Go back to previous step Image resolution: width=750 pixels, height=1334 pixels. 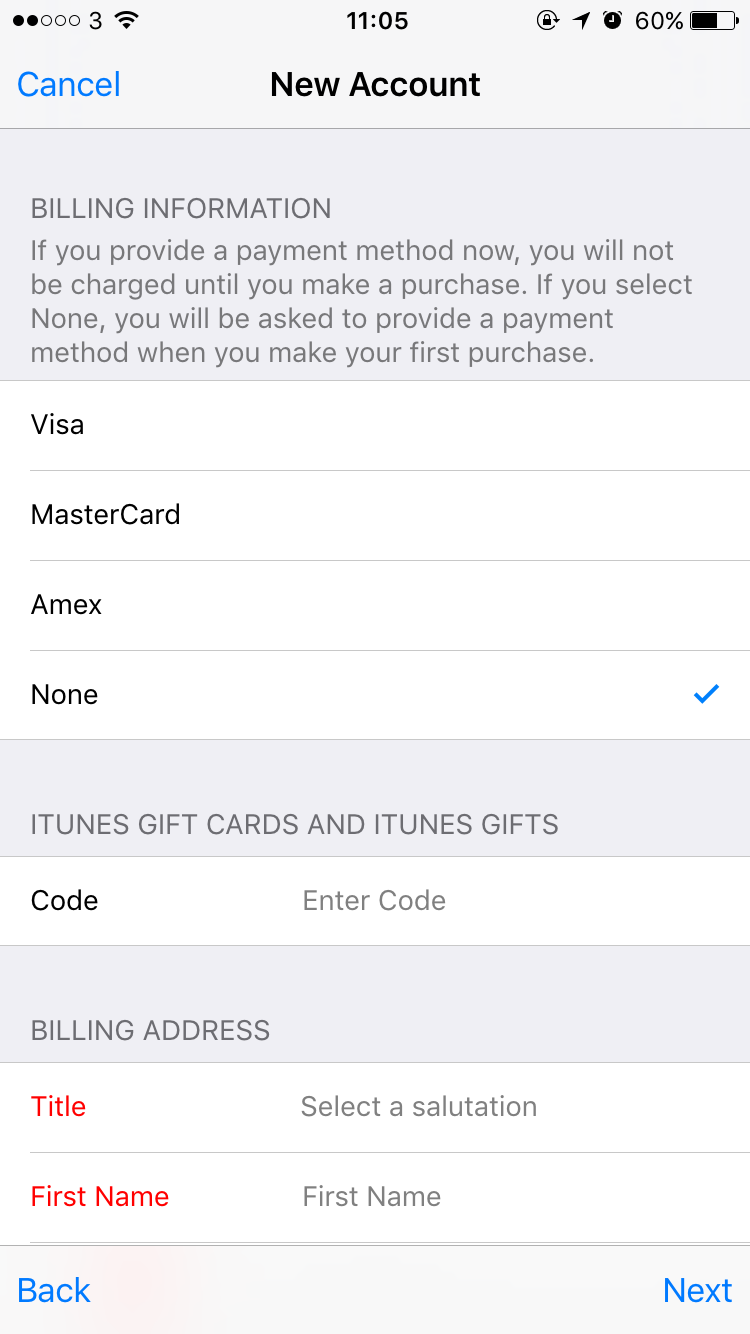point(54,1290)
